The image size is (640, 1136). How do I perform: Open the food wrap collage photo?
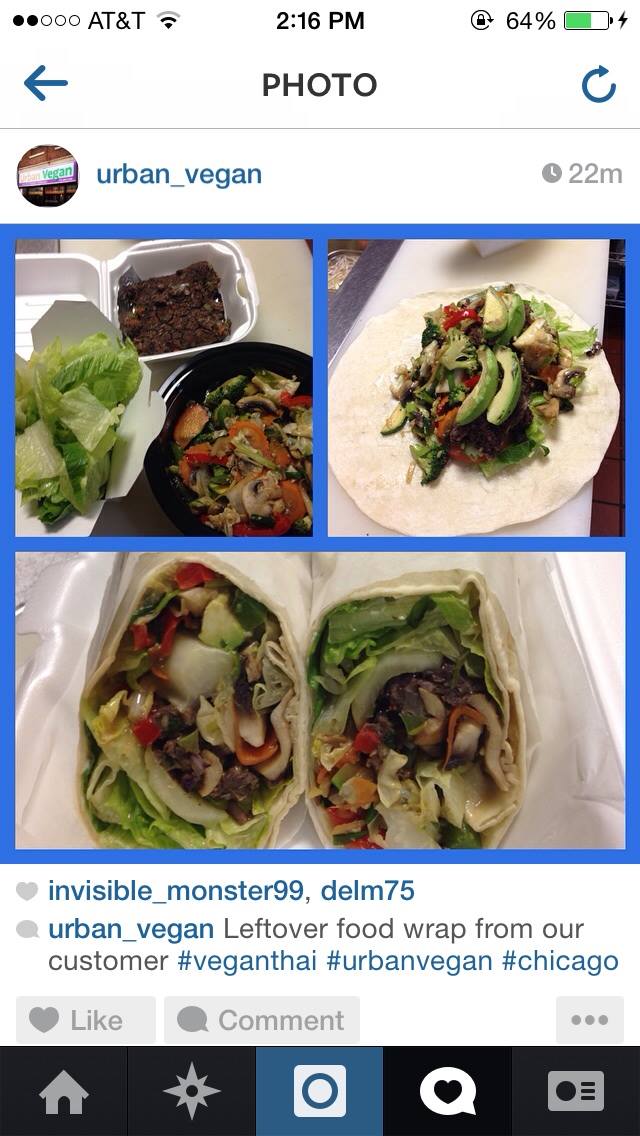(320, 544)
